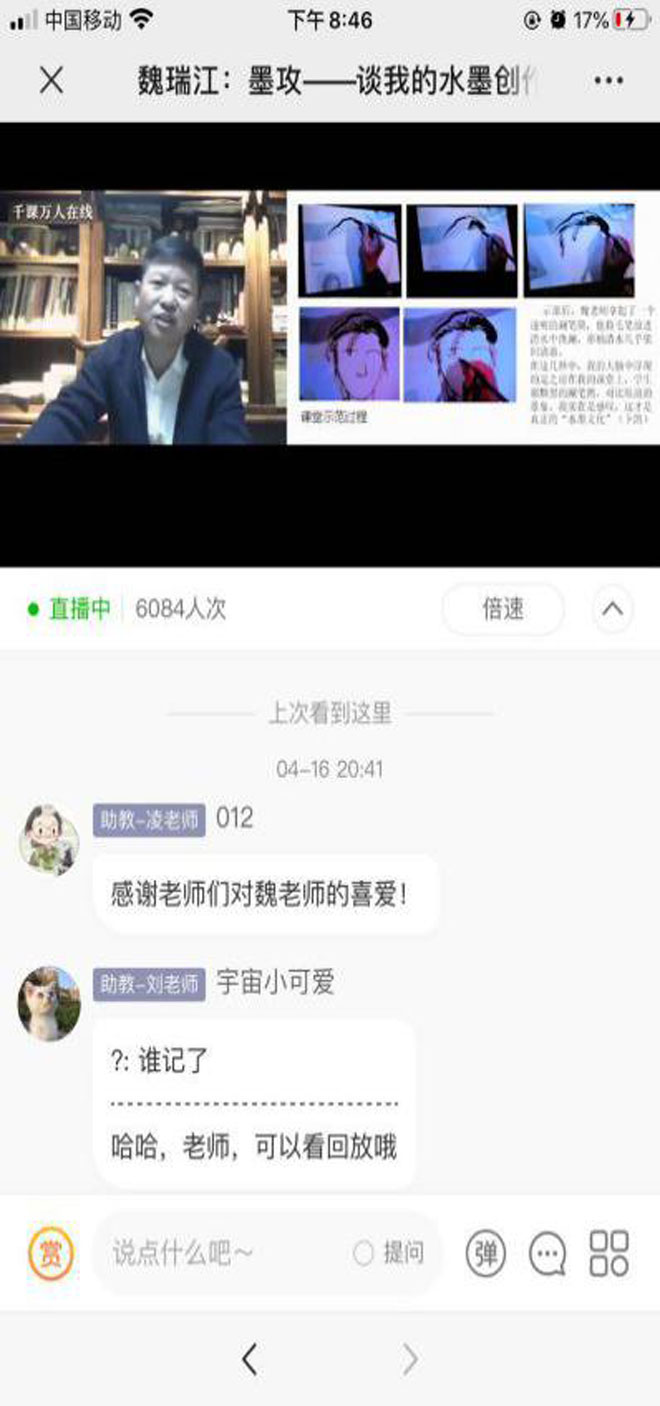
Task: Open the four-square grid menu
Action: [x=609, y=1252]
